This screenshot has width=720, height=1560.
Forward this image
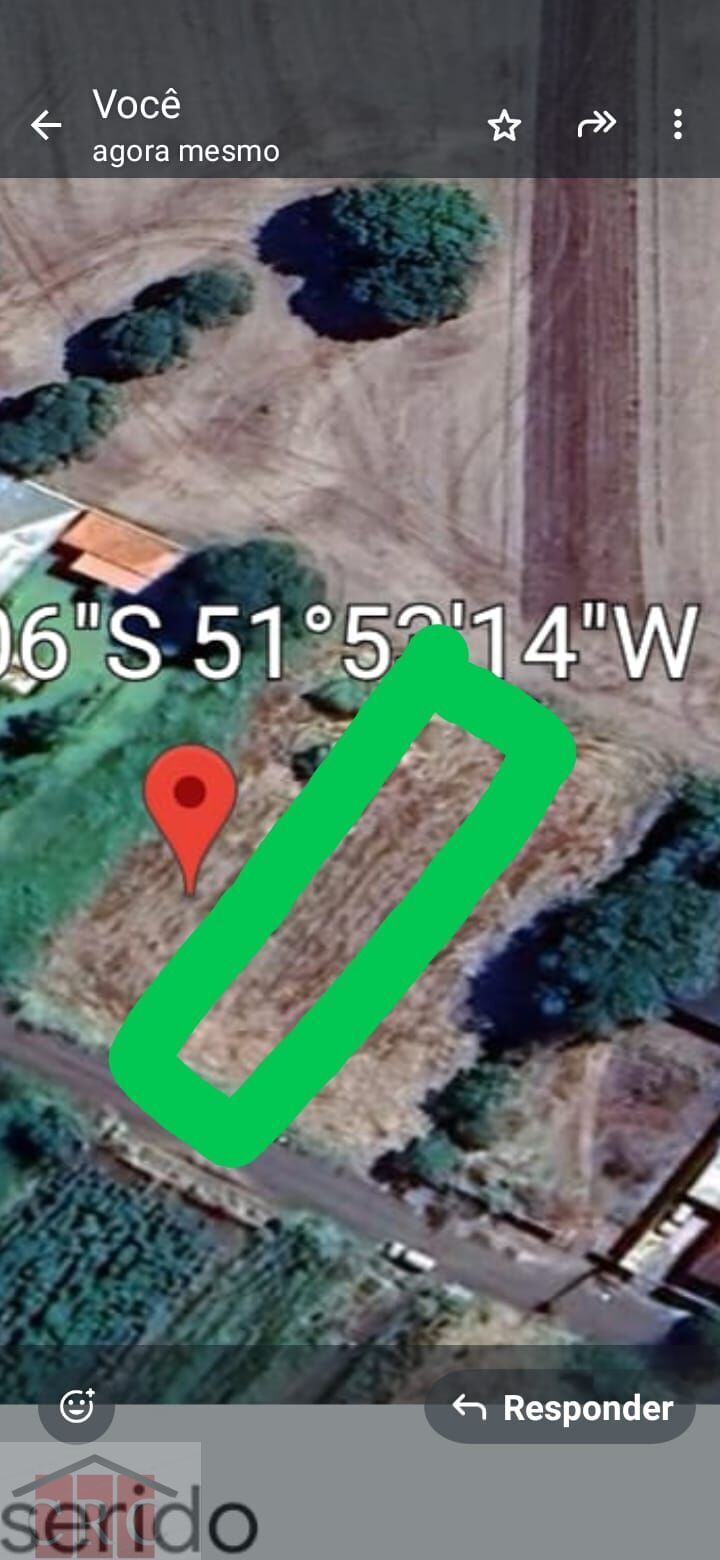click(596, 124)
